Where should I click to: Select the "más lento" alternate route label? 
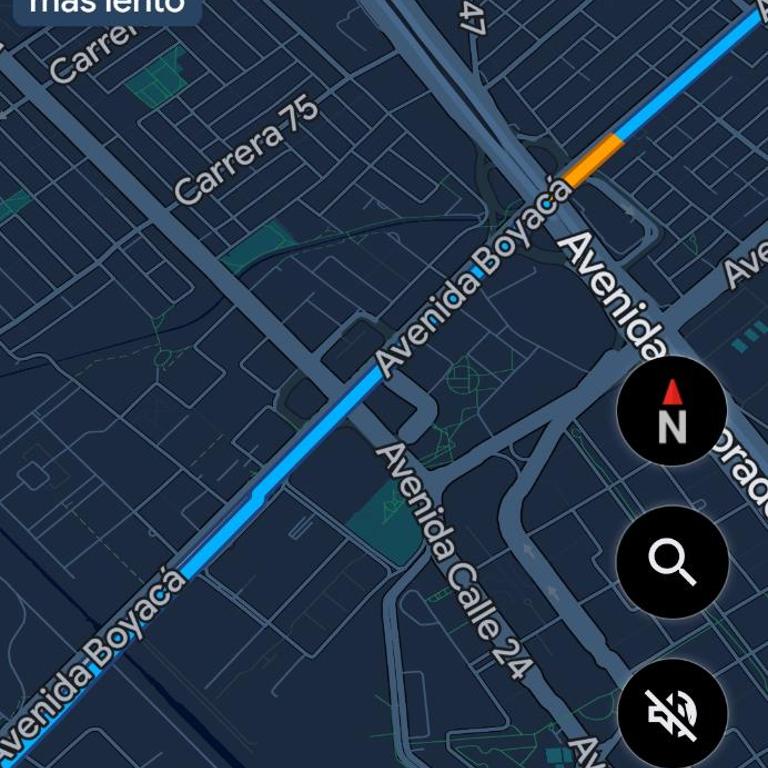[x=107, y=8]
